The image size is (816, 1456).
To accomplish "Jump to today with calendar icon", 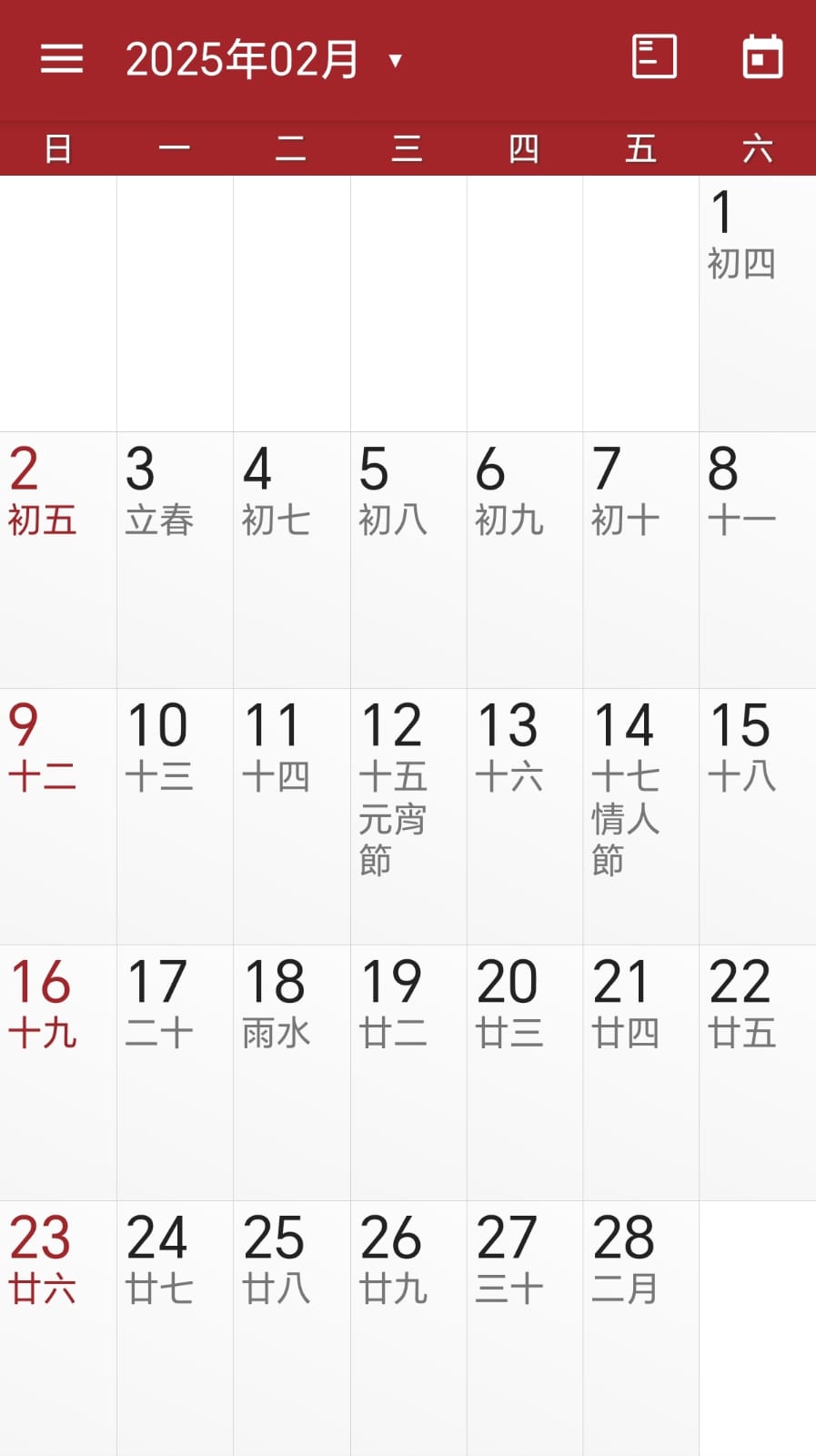I will (x=762, y=57).
